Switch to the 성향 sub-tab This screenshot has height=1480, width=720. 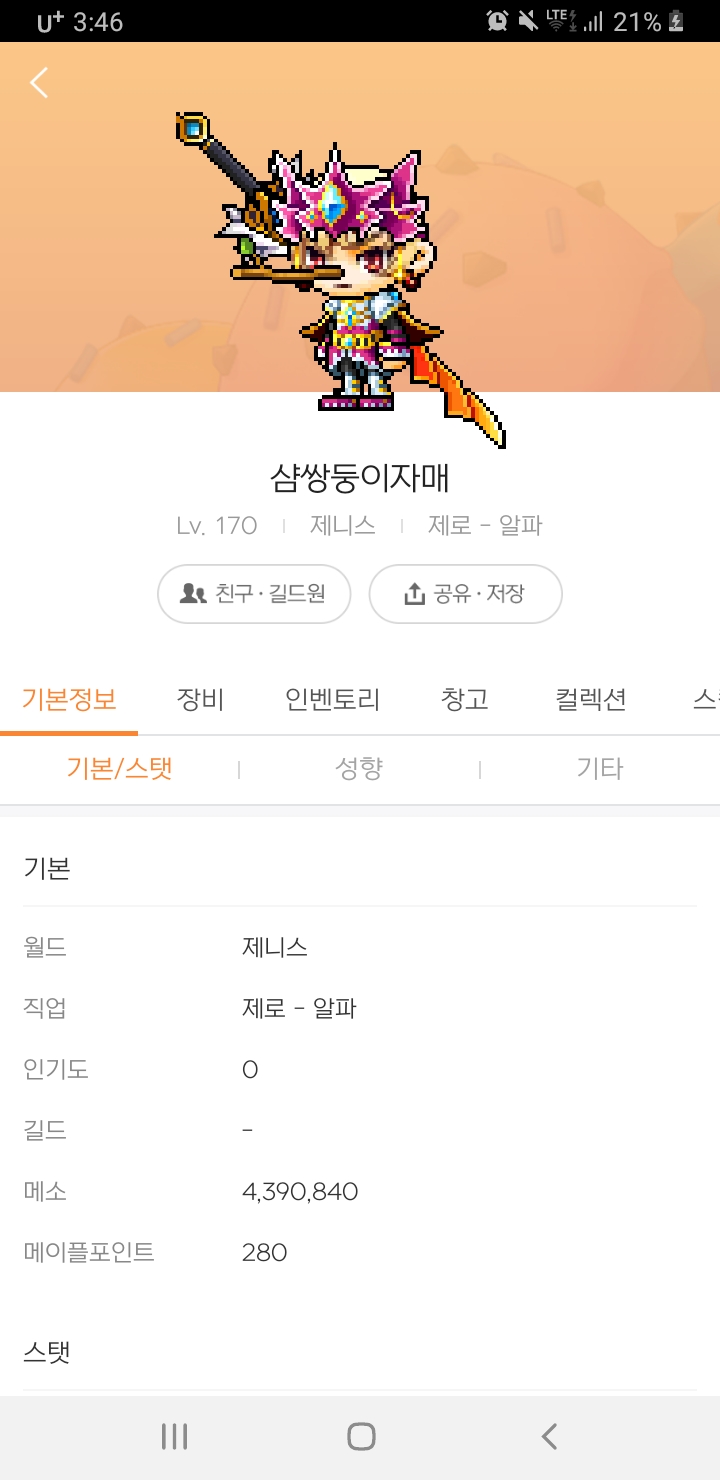[359, 768]
